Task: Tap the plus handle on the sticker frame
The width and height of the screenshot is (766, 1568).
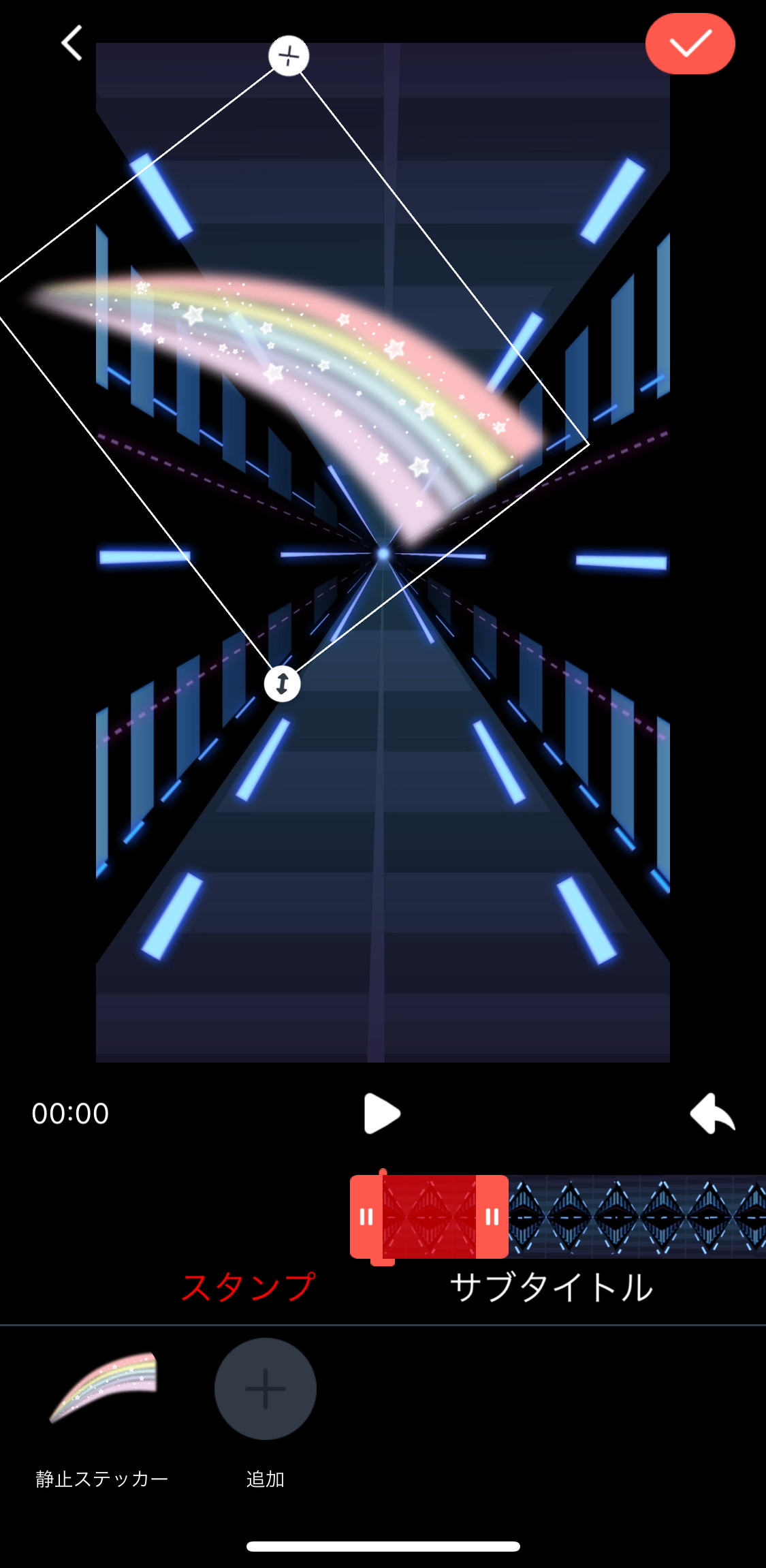Action: pyautogui.click(x=289, y=56)
